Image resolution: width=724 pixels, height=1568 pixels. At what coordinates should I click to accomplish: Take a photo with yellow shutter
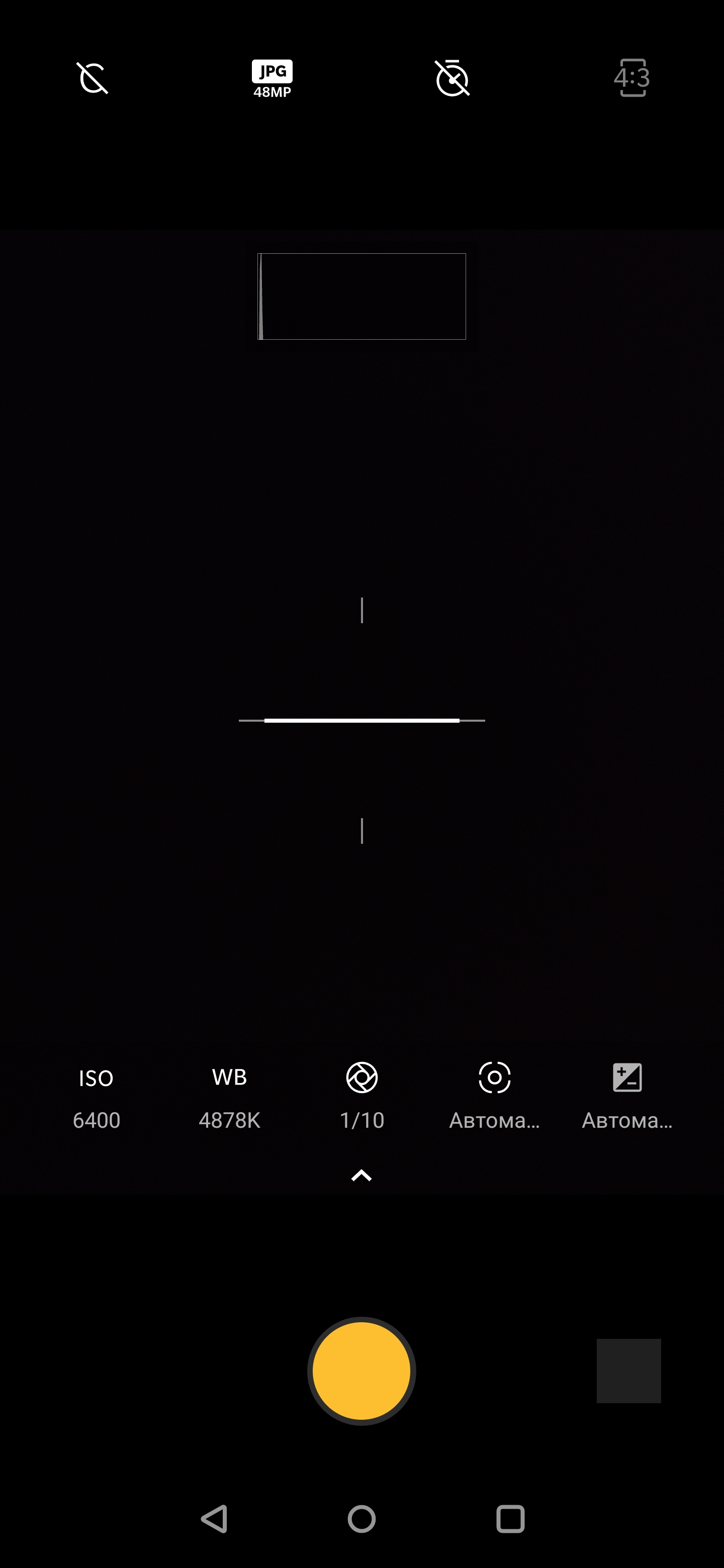361,1371
